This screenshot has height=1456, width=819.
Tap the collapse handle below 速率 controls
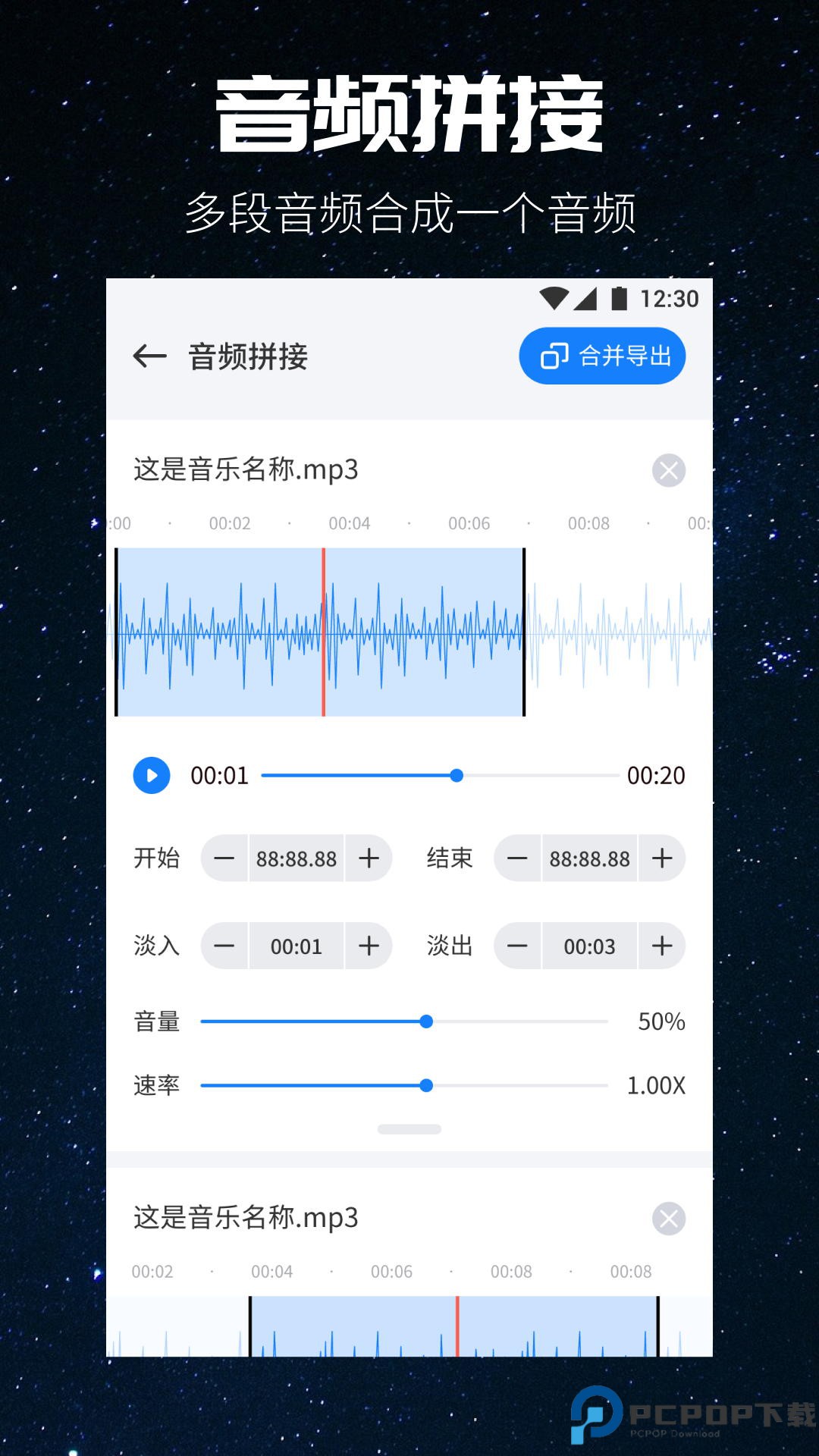408,1128
